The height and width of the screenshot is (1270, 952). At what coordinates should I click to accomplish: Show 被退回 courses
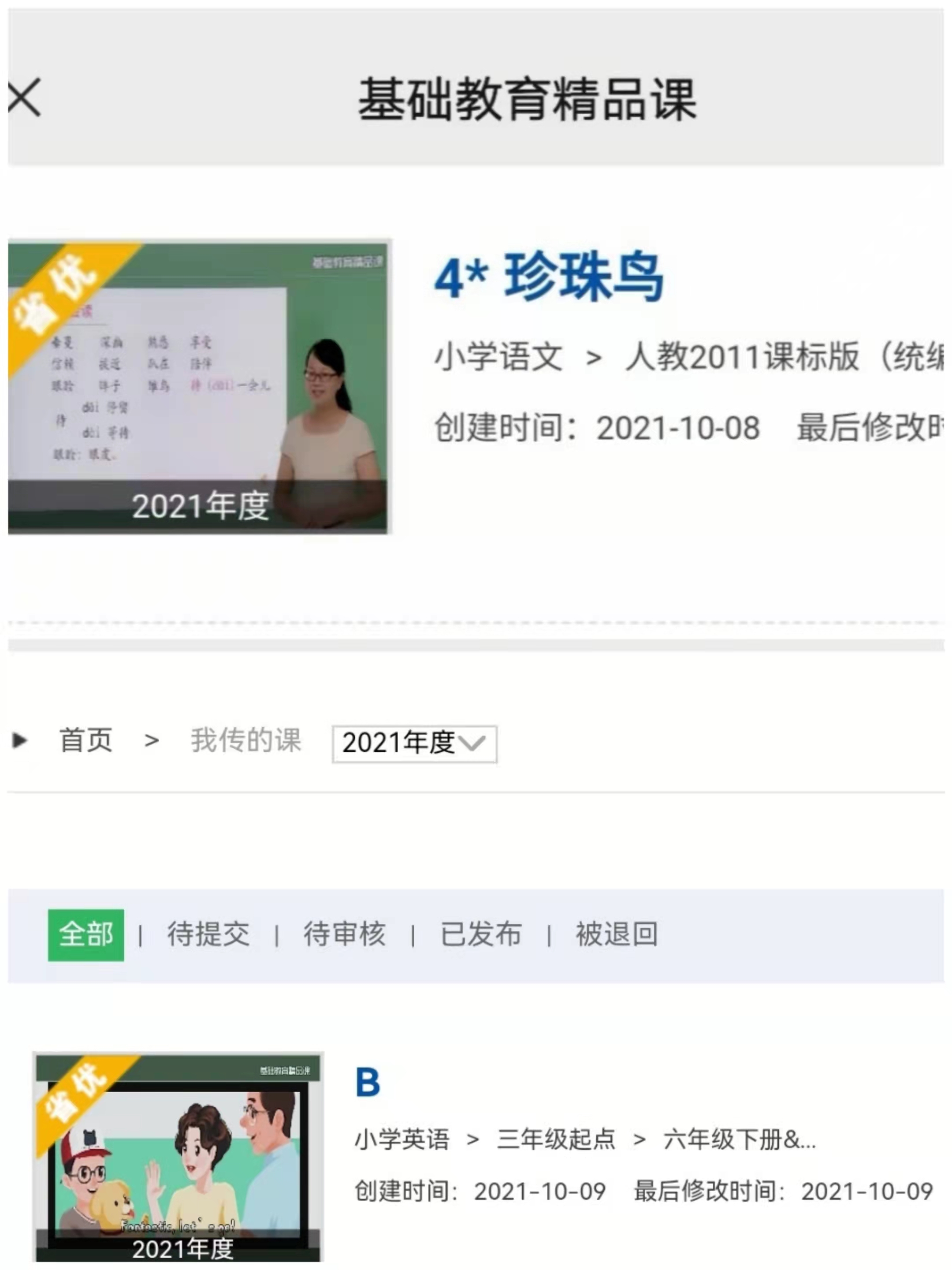616,934
